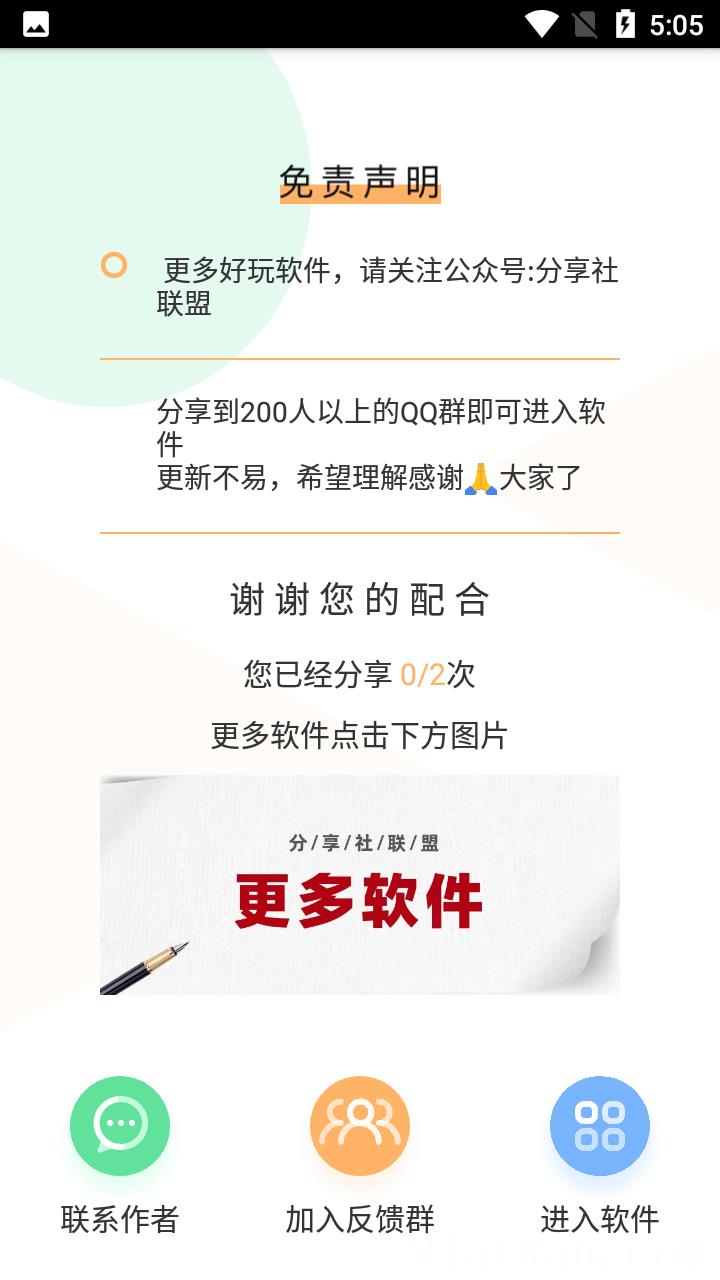Viewport: 720px width, 1280px height.
Task: Open the 更多软件 banner image
Action: tap(360, 885)
